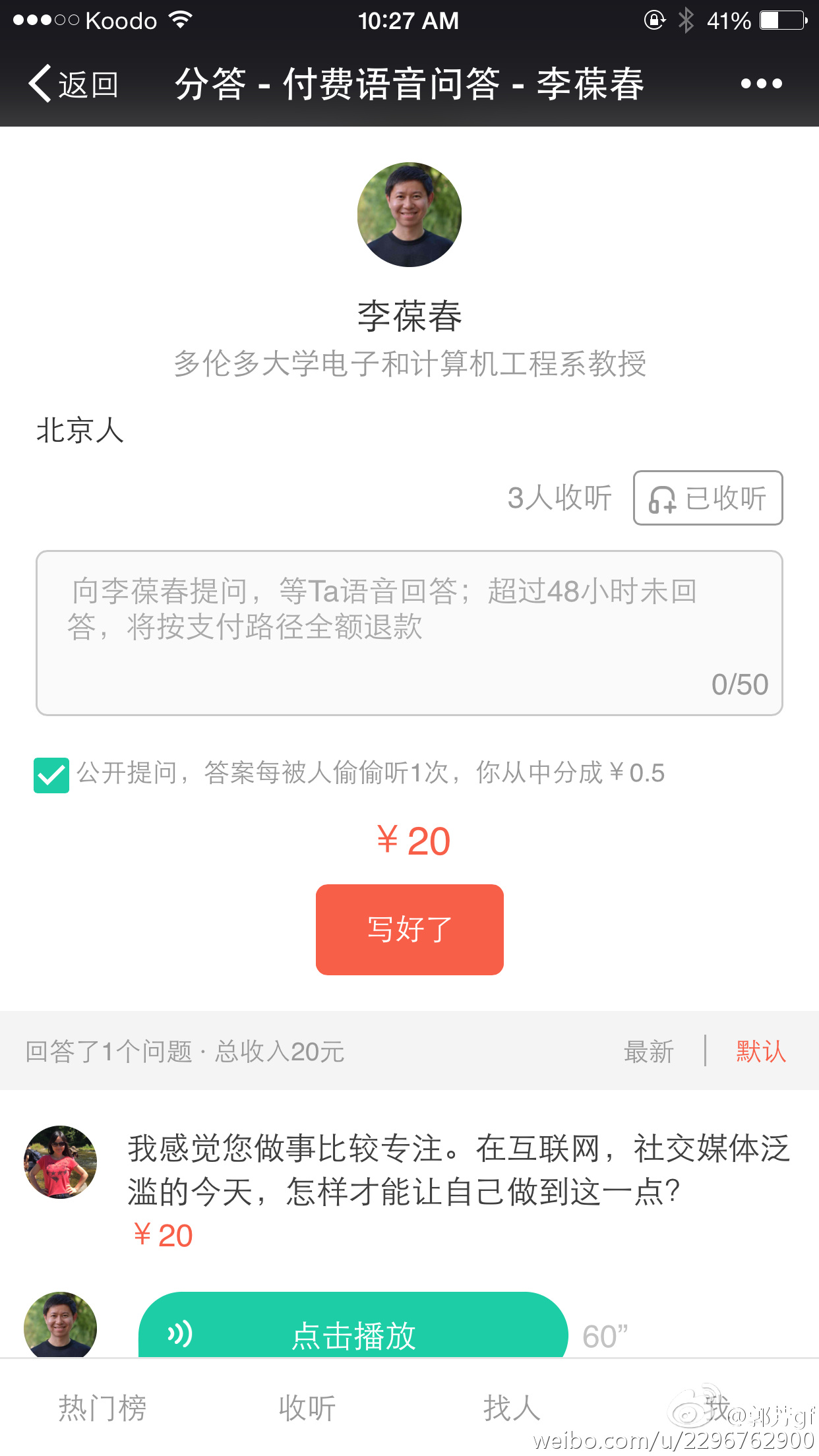Uncheck the 公开提问 public question checkbox
This screenshot has height=1456, width=819.
[51, 775]
